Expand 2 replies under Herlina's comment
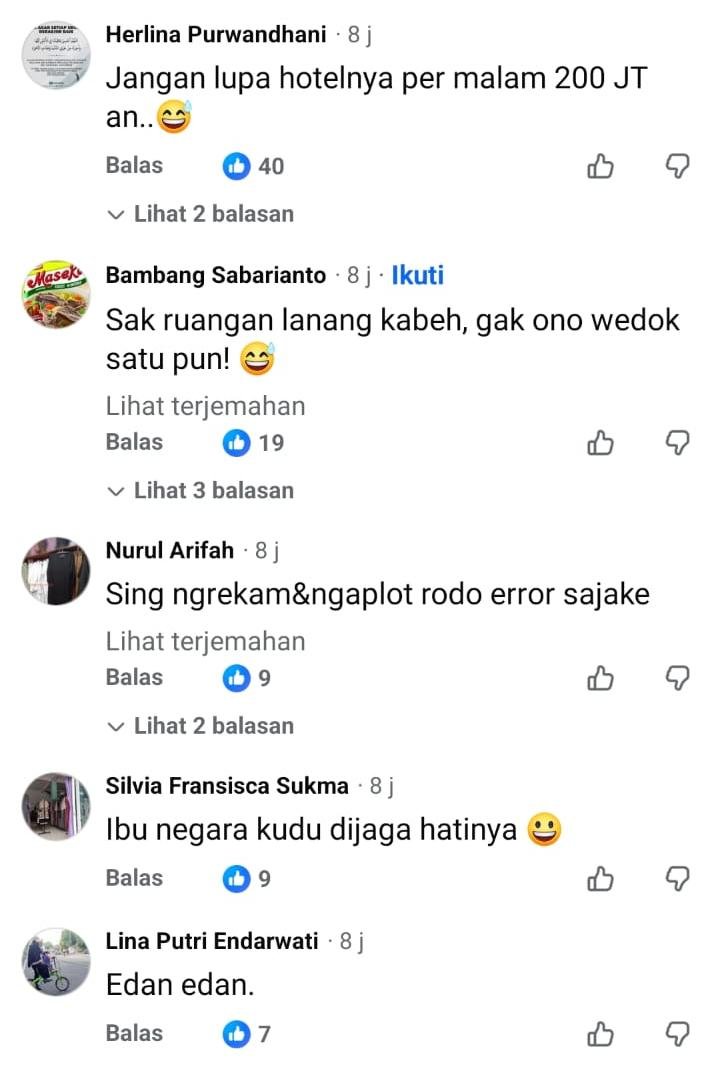The image size is (720, 1073). [201, 214]
